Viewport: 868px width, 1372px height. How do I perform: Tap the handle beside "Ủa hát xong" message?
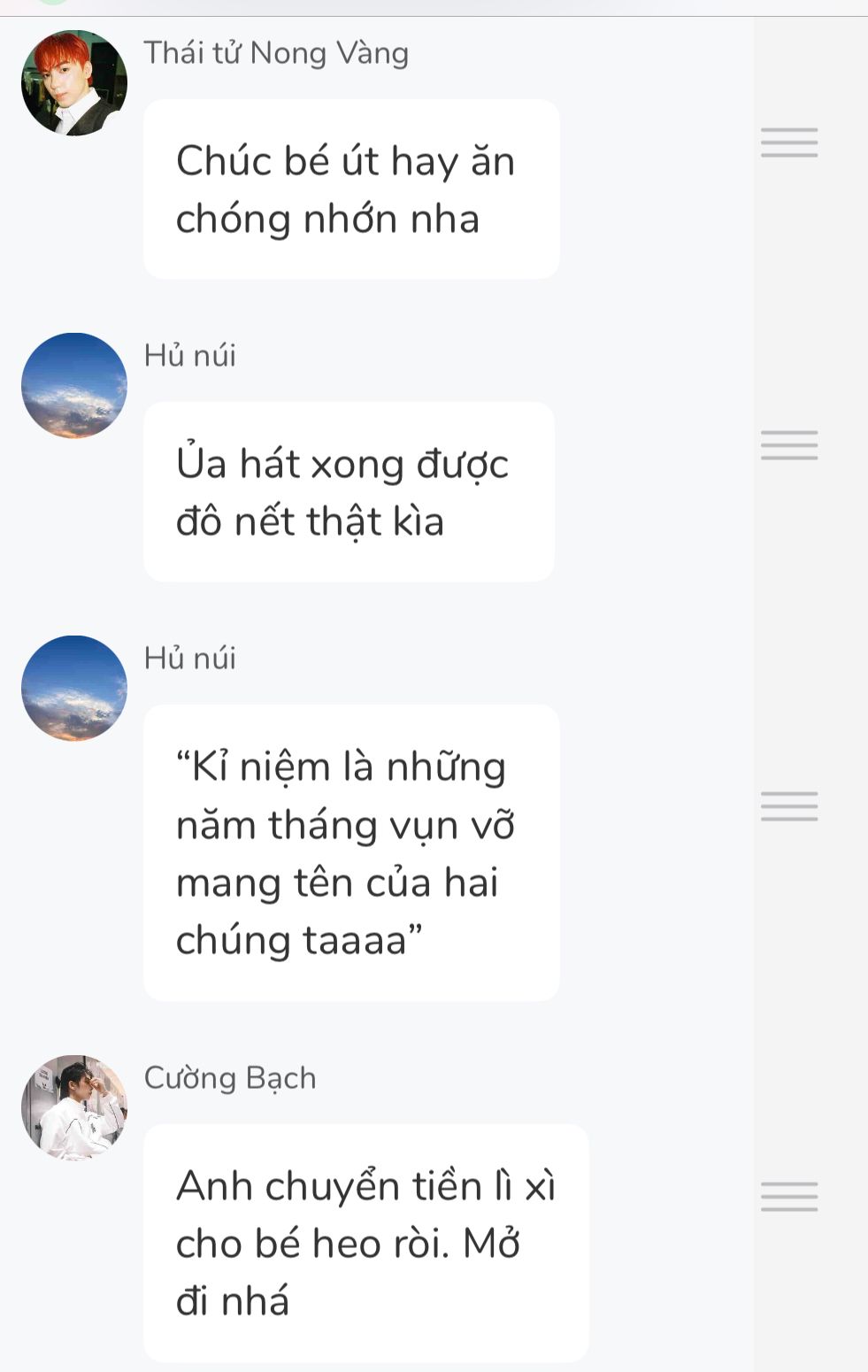(789, 445)
